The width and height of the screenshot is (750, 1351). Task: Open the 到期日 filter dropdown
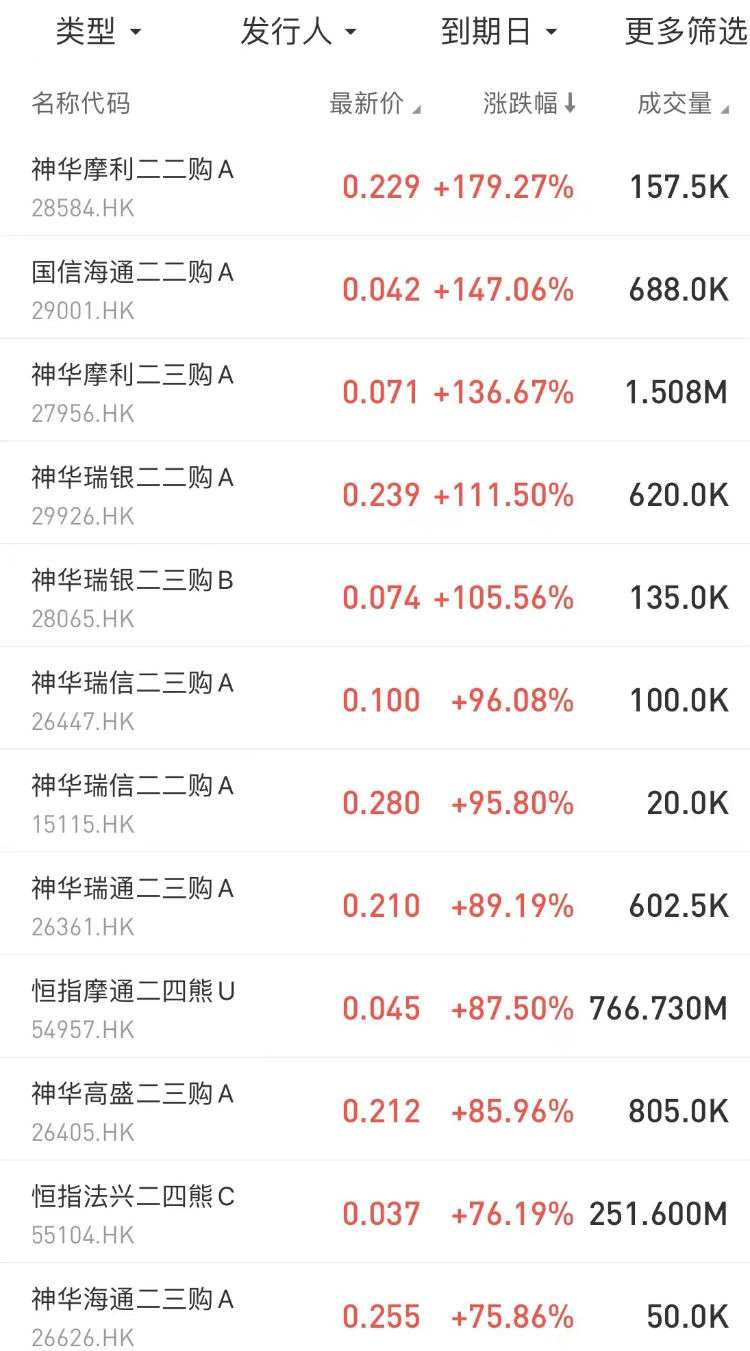coord(498,32)
